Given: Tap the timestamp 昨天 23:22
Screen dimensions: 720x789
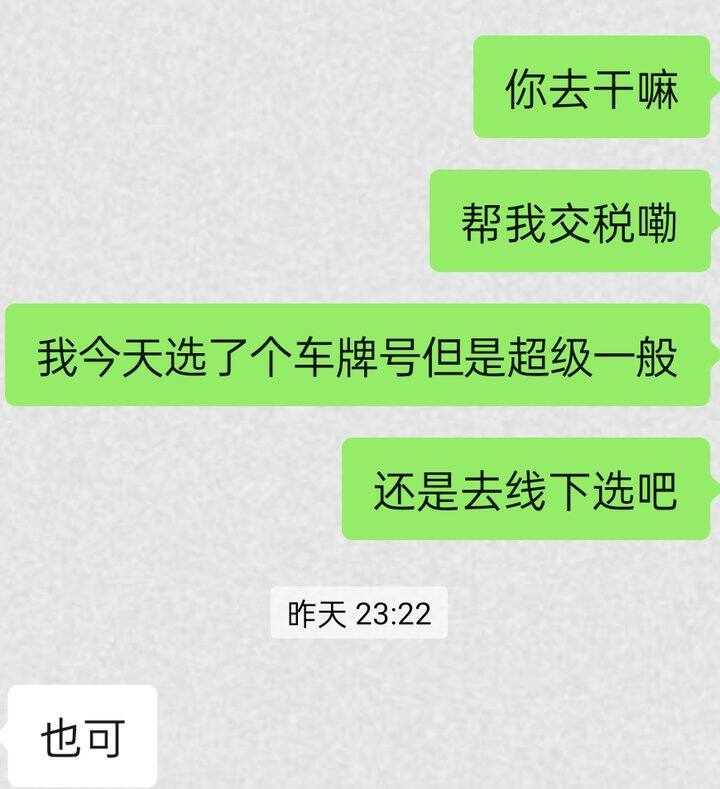Looking at the screenshot, I should point(359,615).
